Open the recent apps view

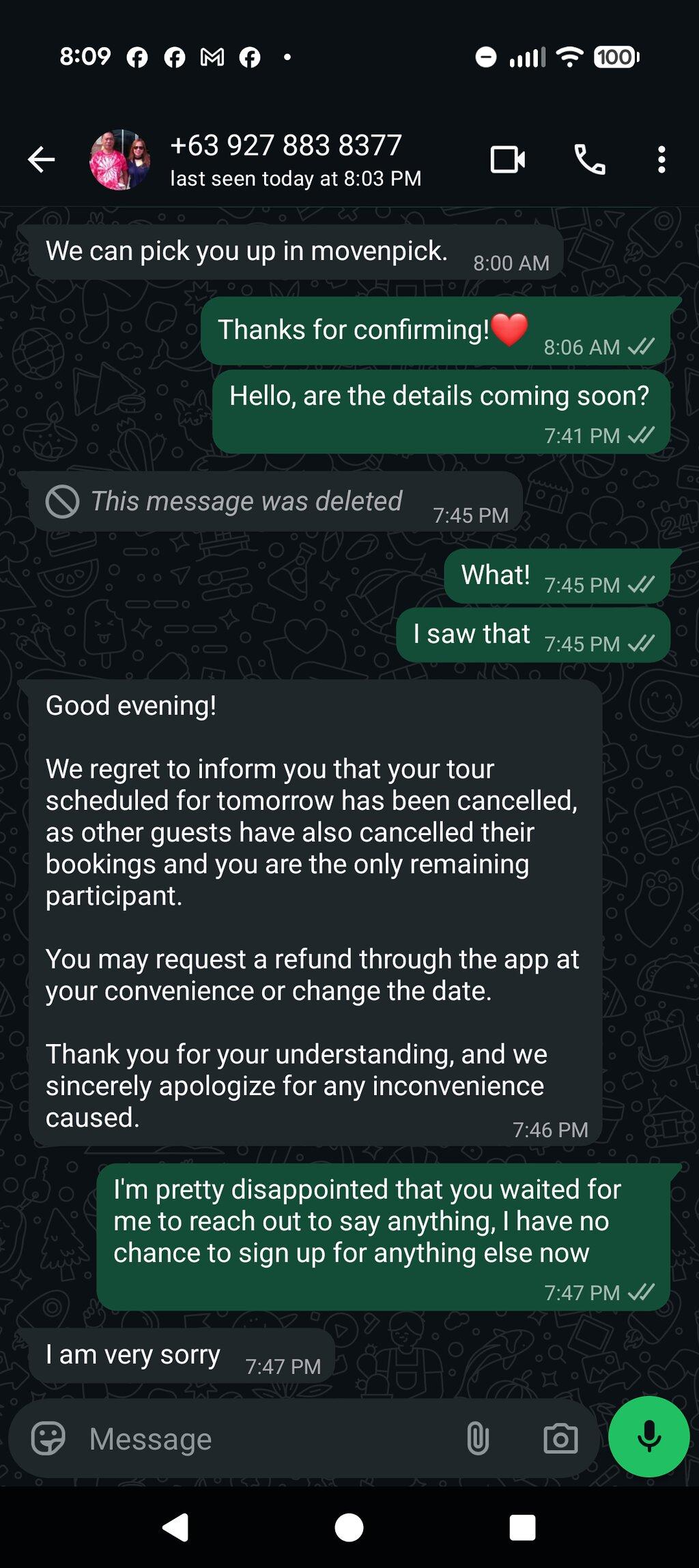click(522, 1527)
